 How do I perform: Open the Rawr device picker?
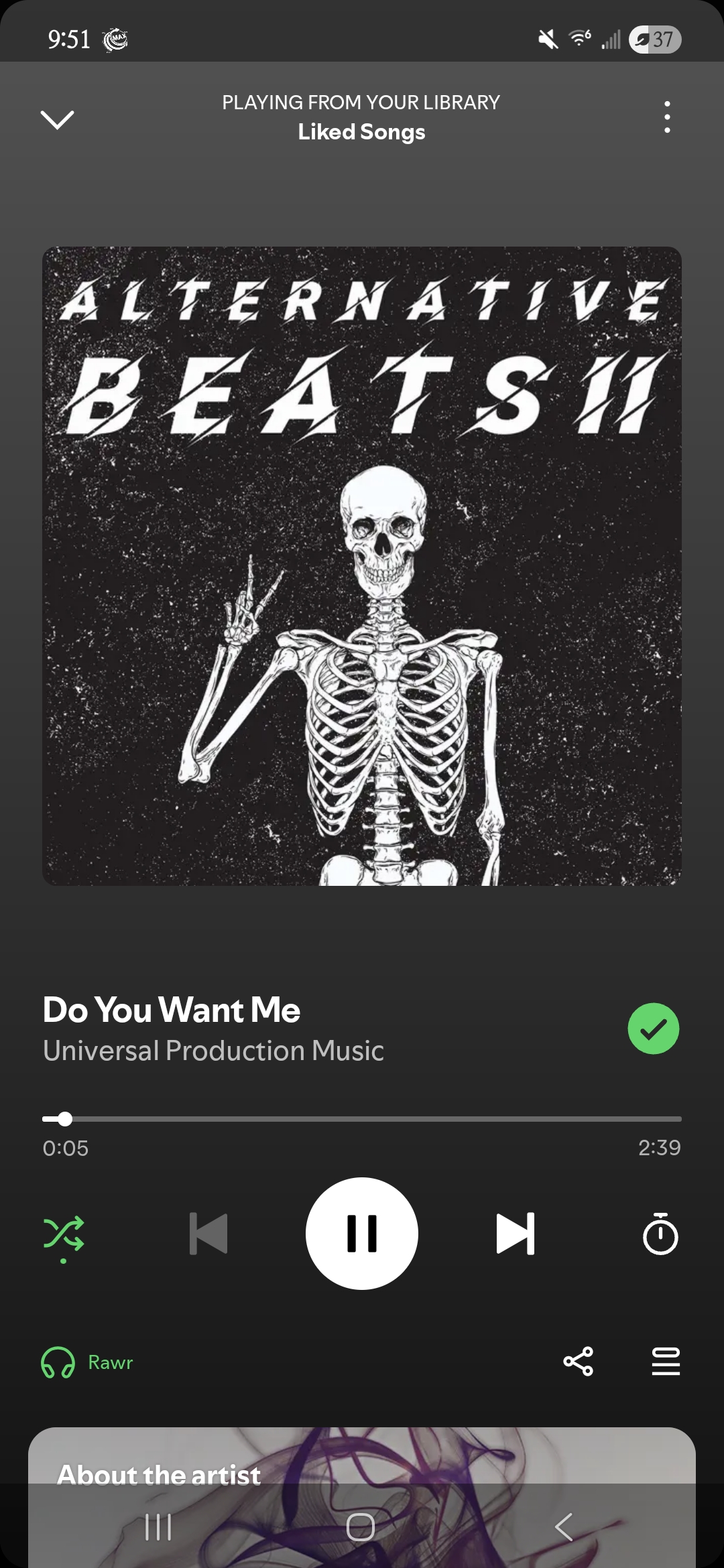(x=87, y=1362)
